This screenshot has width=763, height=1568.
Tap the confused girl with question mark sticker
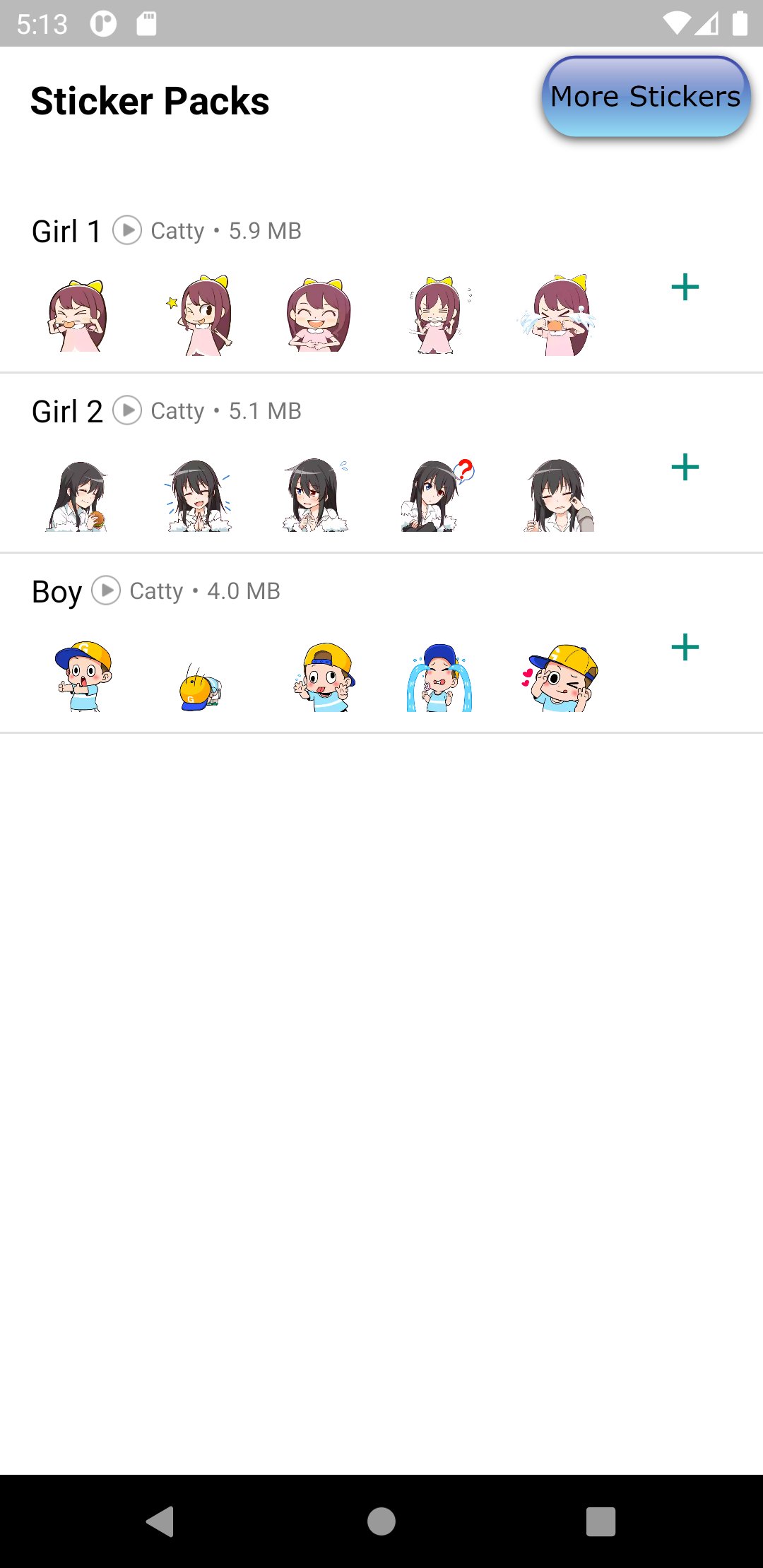click(438, 495)
